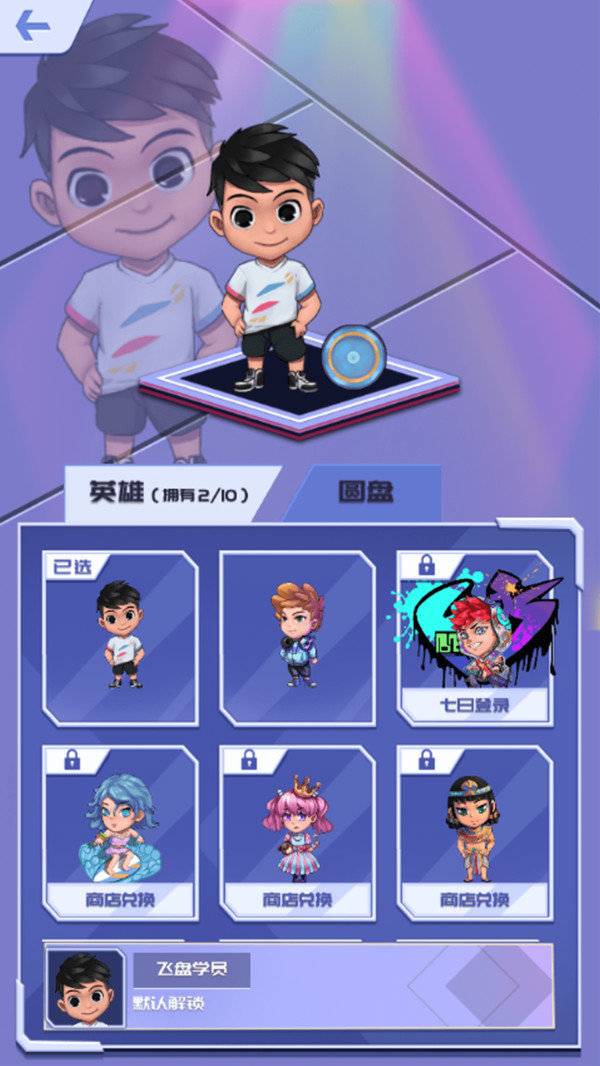This screenshot has width=600, height=1066.
Task: Select the black-haired hero marked 已选
Action: pos(121,637)
